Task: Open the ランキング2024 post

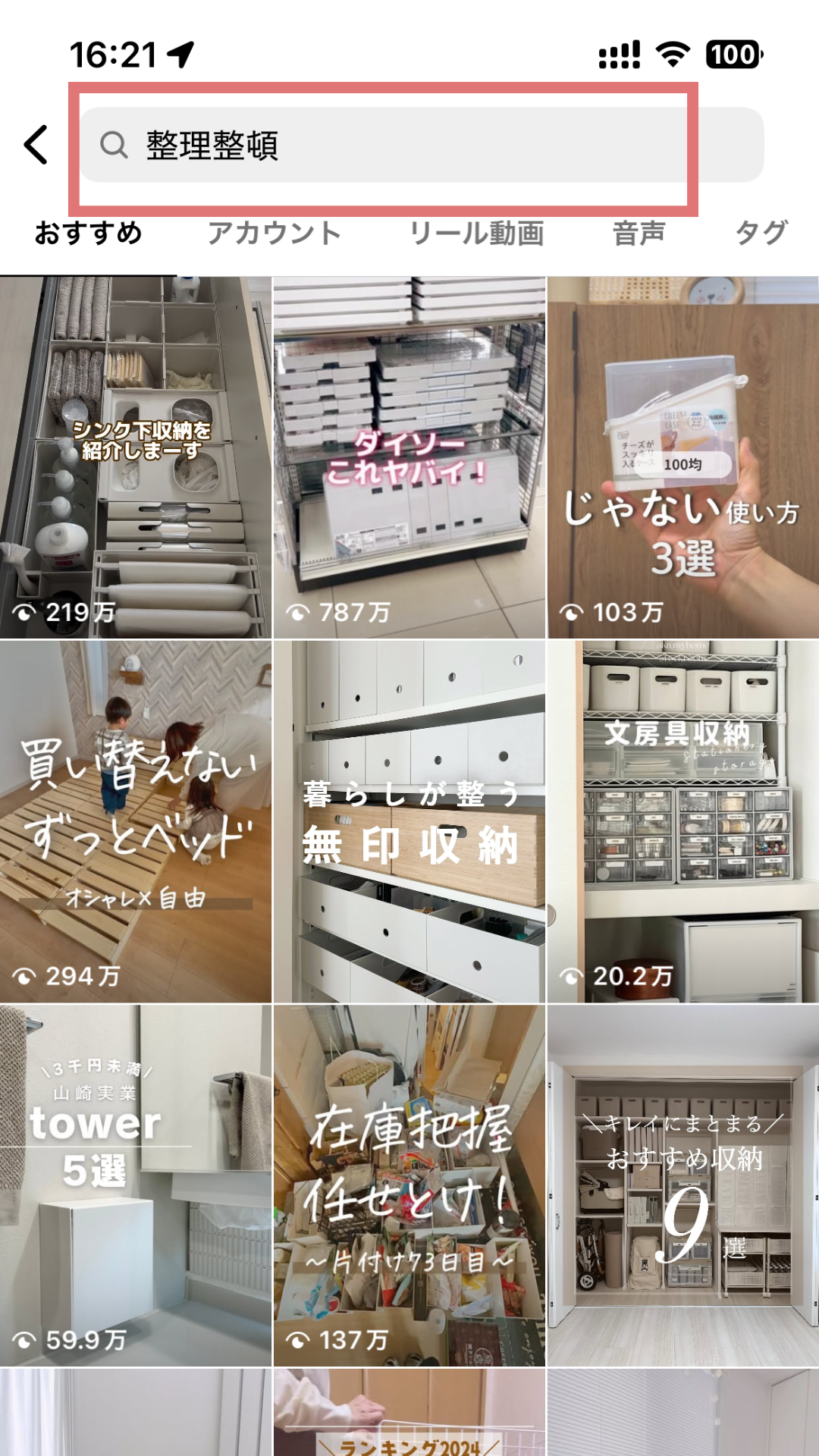Action: pos(409,1414)
